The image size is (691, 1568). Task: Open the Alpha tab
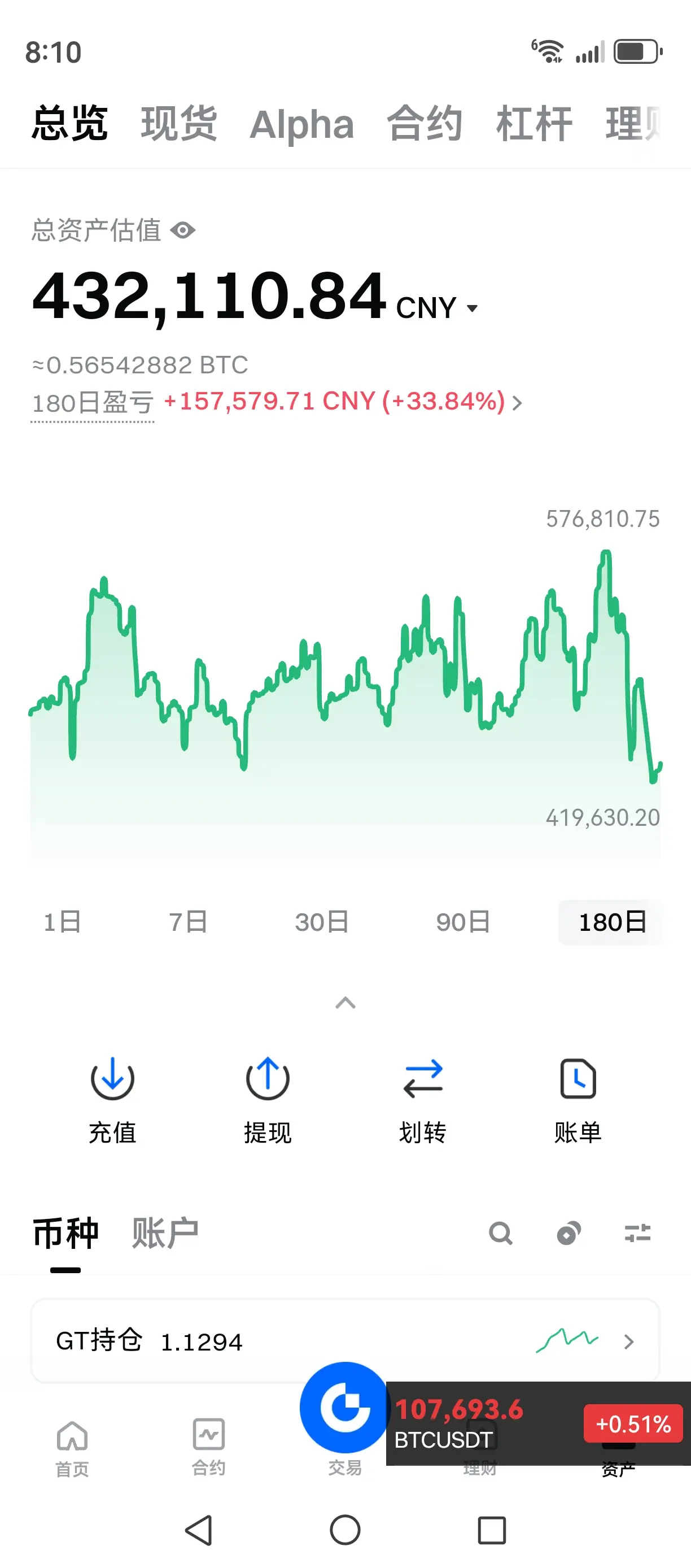pyautogui.click(x=301, y=125)
